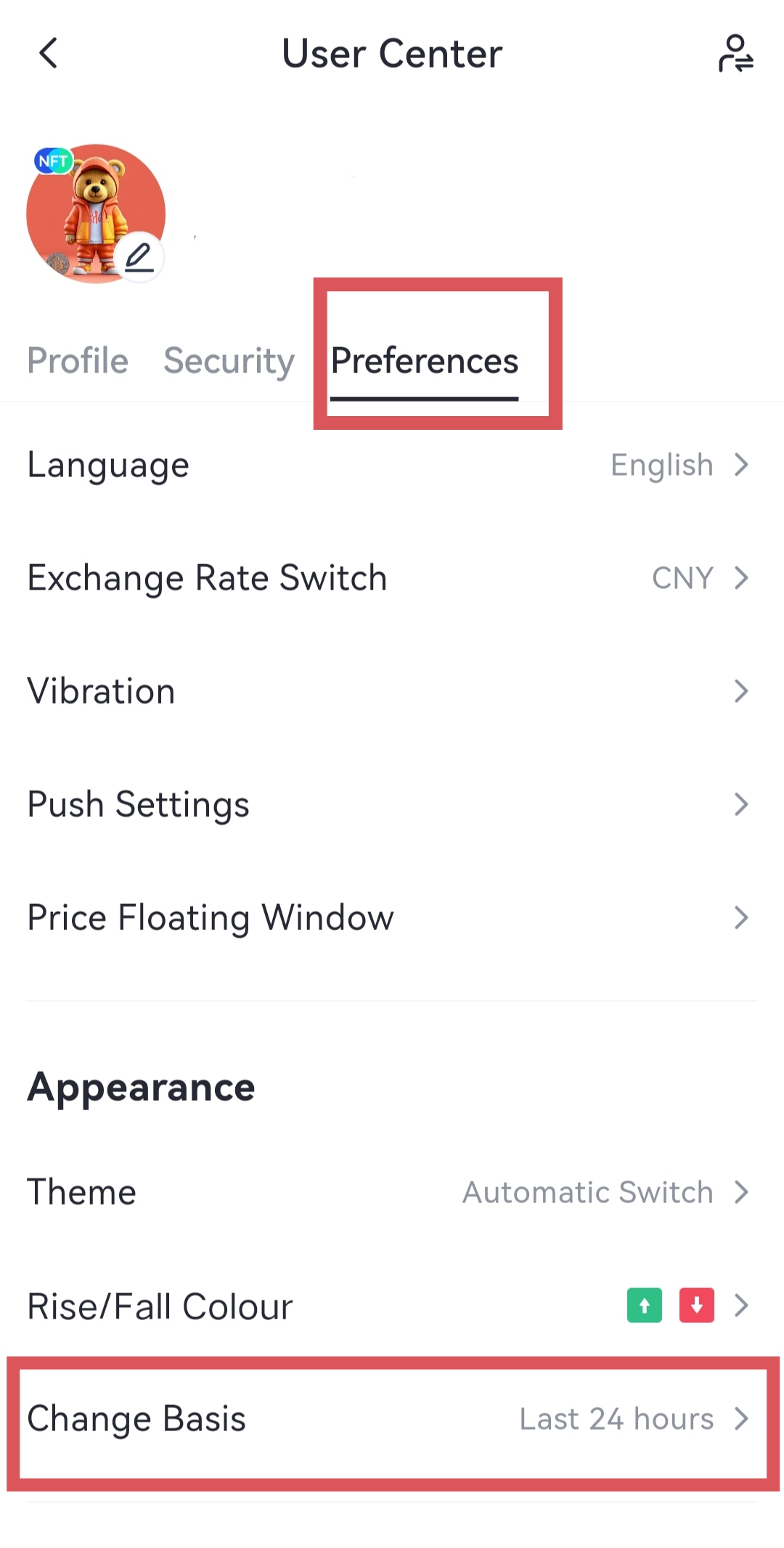Go back from User Center
784x1548 pixels.
point(48,53)
